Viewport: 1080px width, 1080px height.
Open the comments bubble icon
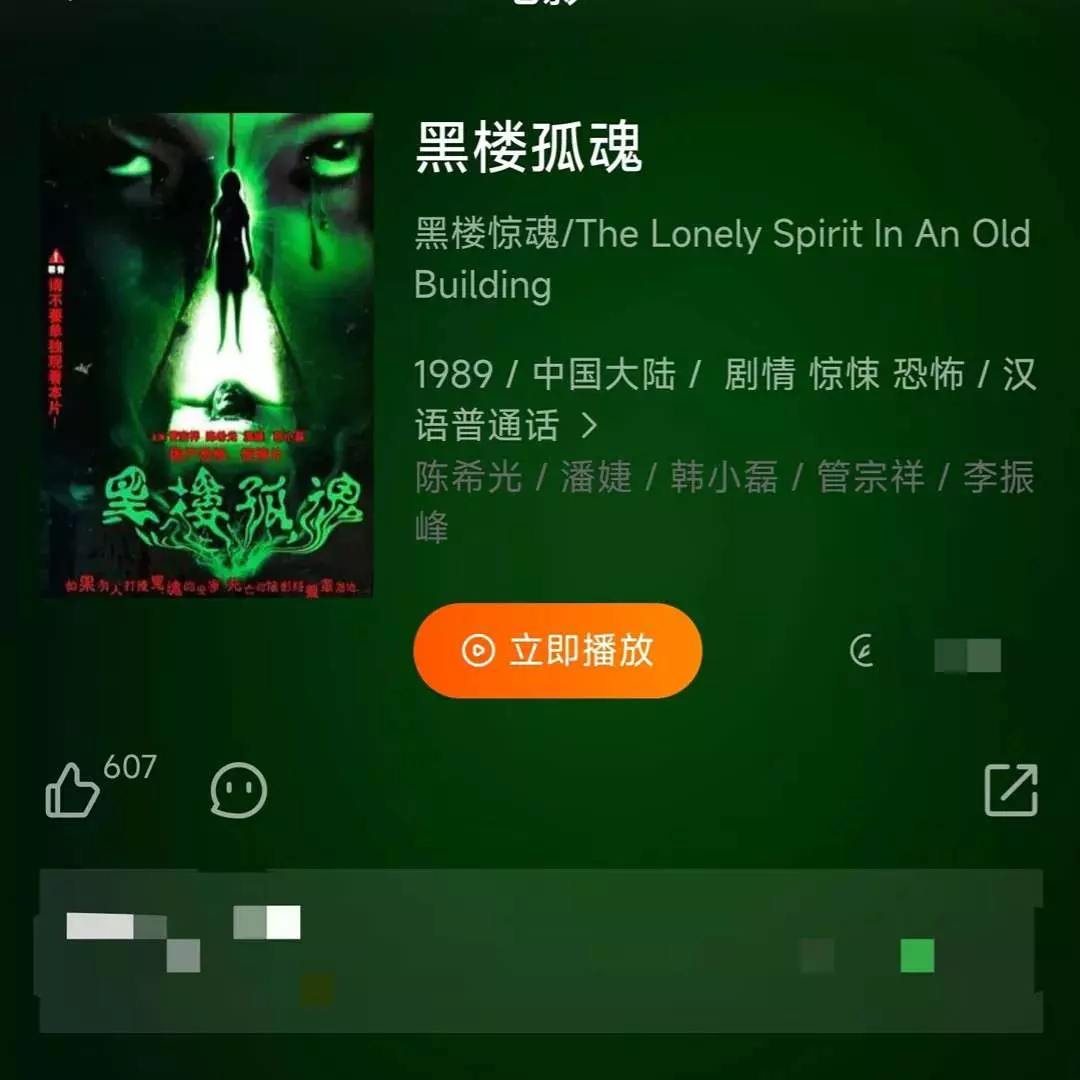tap(239, 791)
